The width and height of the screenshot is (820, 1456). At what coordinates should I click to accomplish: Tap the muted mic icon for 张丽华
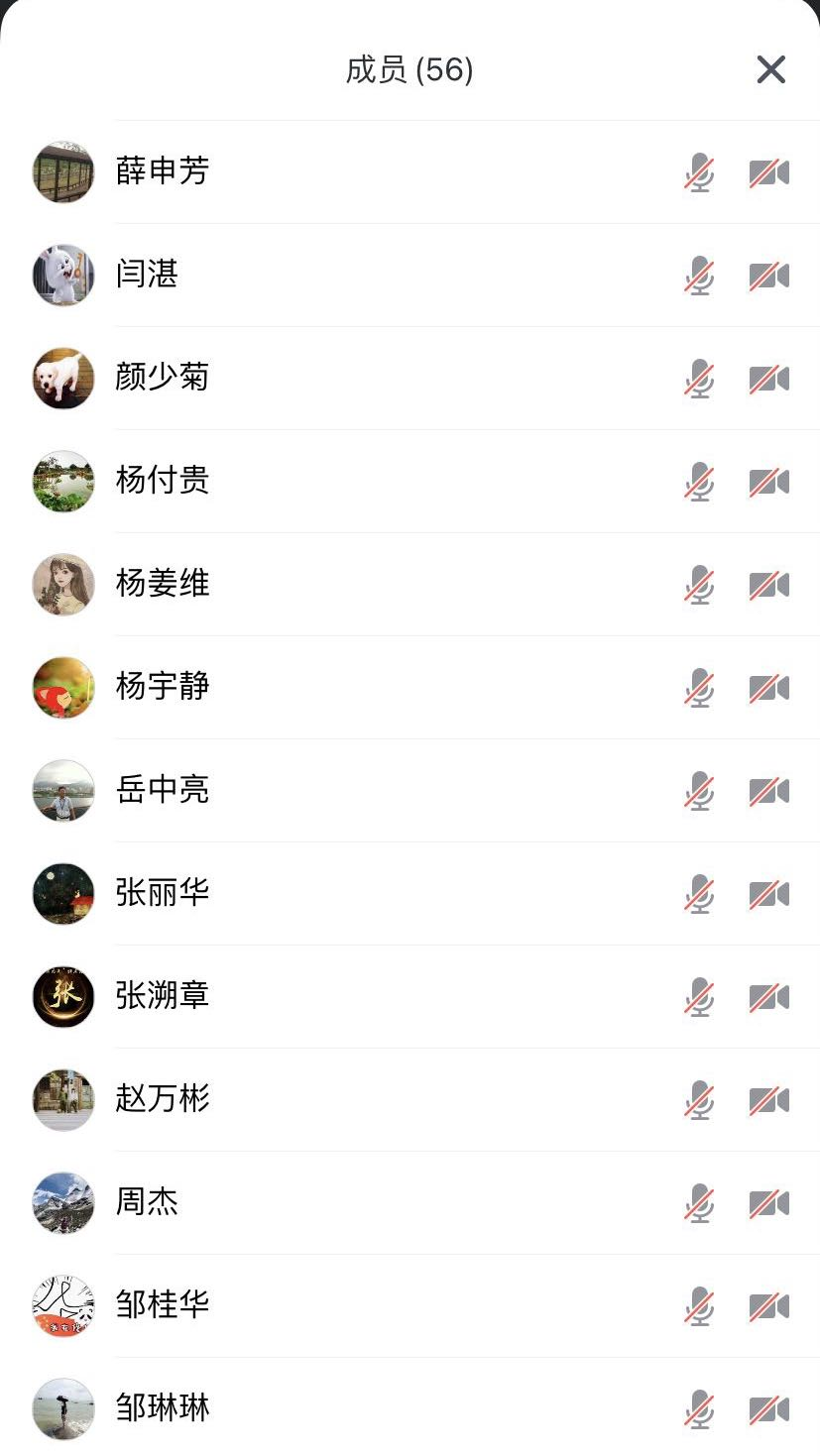coord(699,894)
